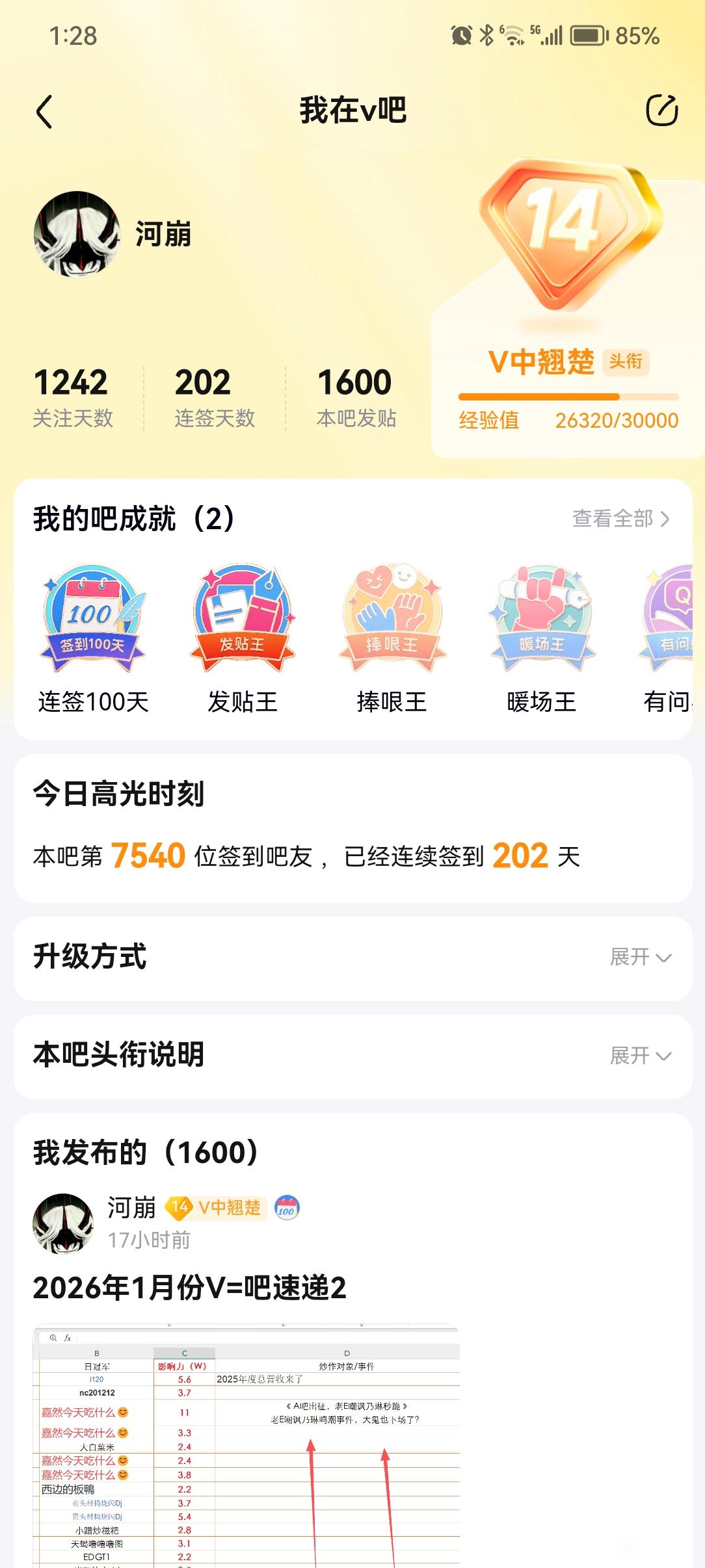Expand the 升级方式 section
Image resolution: width=705 pixels, height=1568 pixels.
(x=640, y=957)
